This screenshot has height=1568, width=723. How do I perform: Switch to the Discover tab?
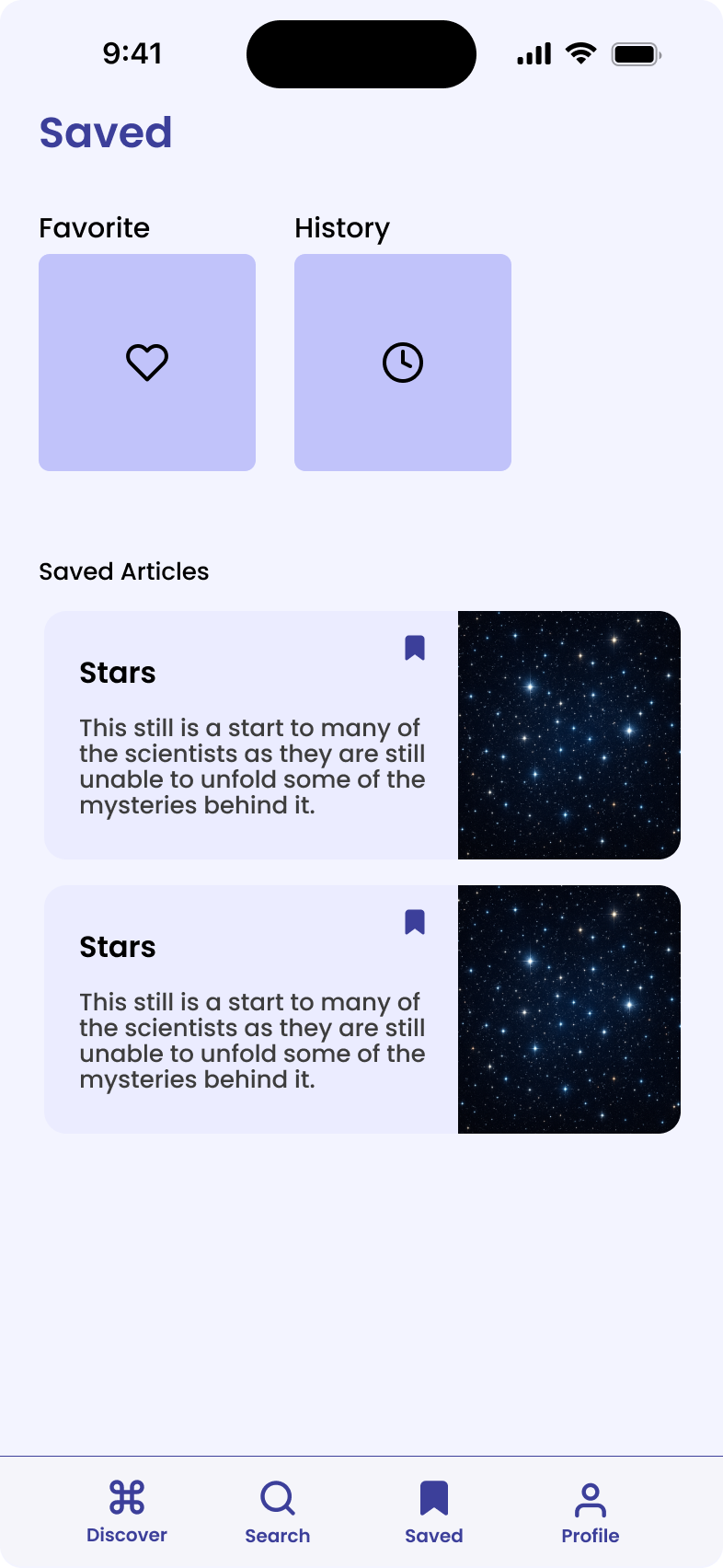[x=127, y=1513]
